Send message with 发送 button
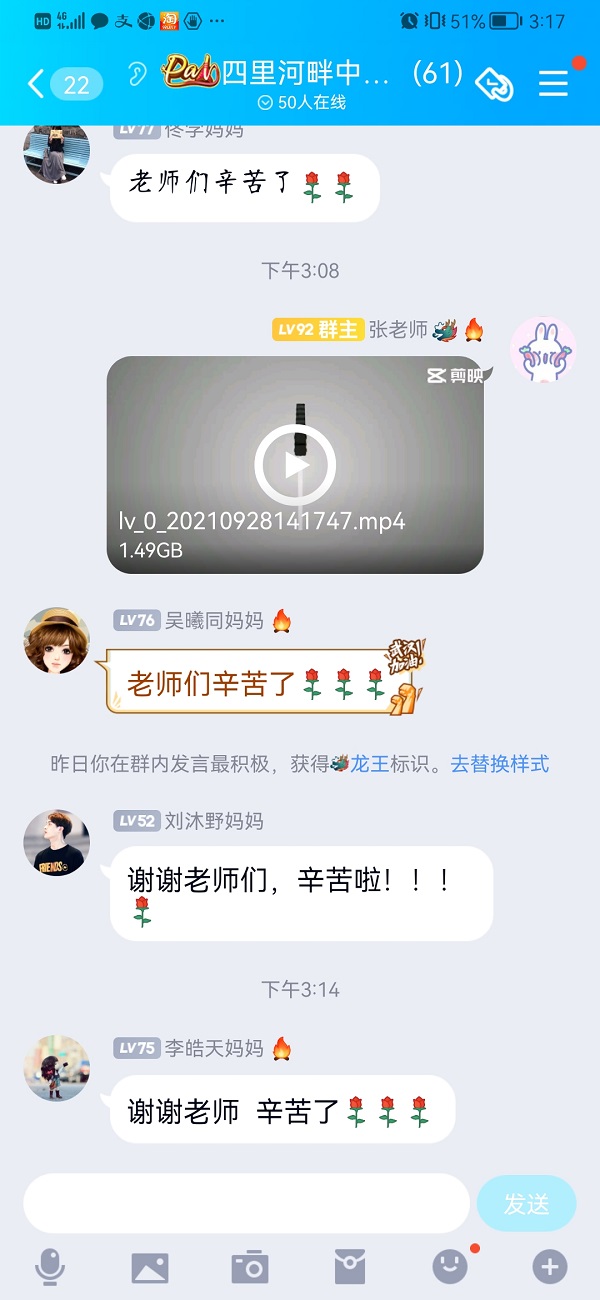The image size is (600, 1300). 526,1204
